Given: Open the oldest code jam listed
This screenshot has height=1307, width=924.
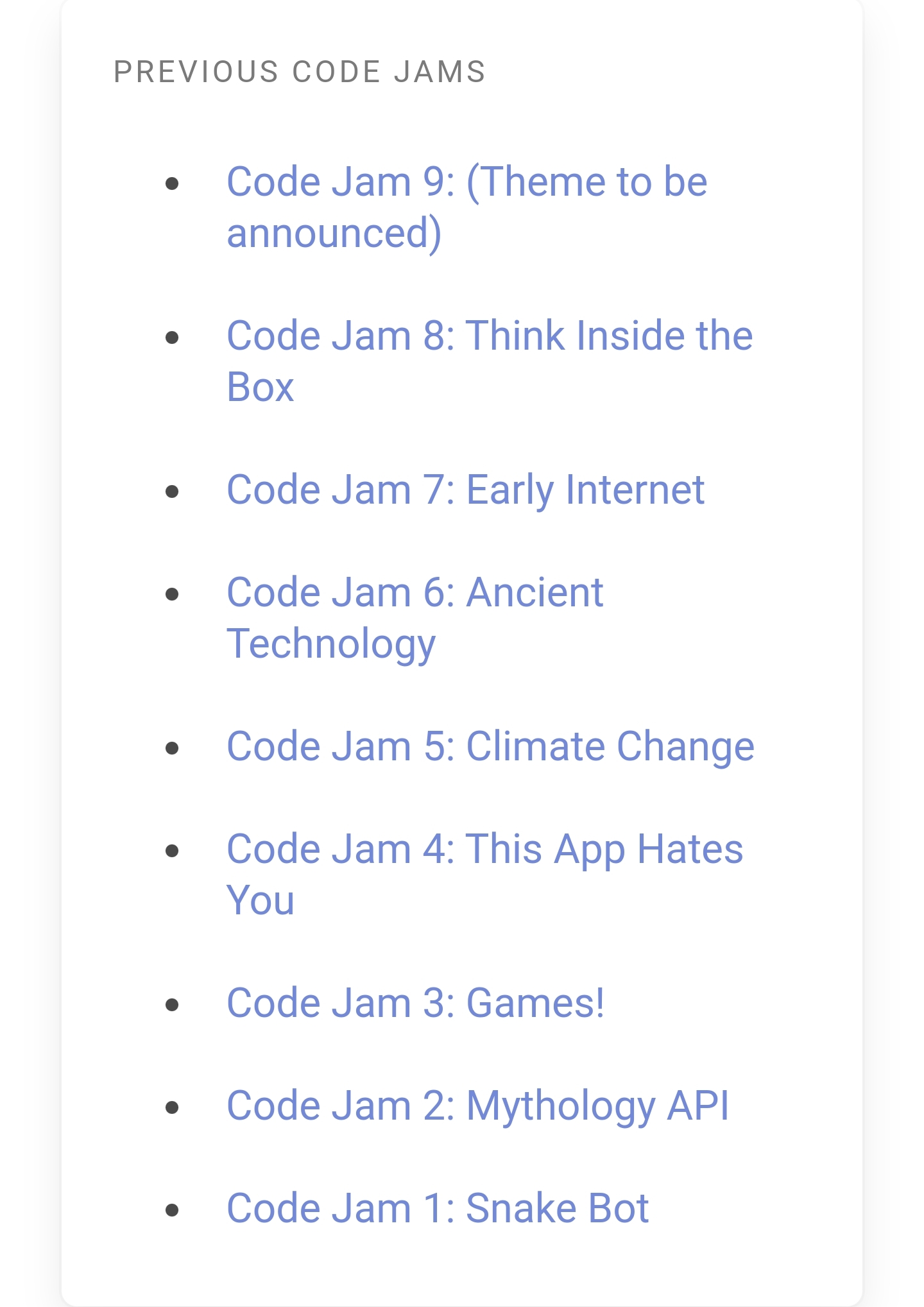Looking at the screenshot, I should coord(438,1207).
